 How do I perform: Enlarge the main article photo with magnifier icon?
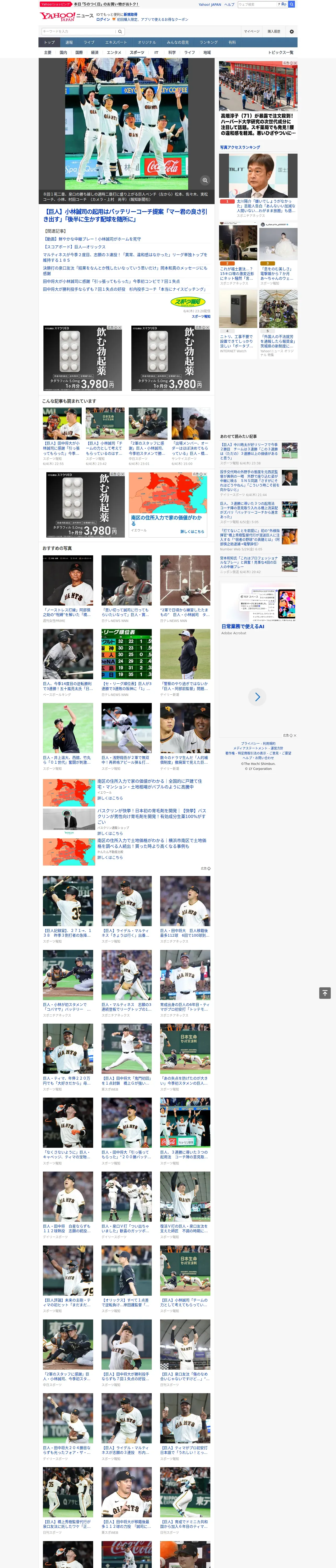[x=205, y=180]
